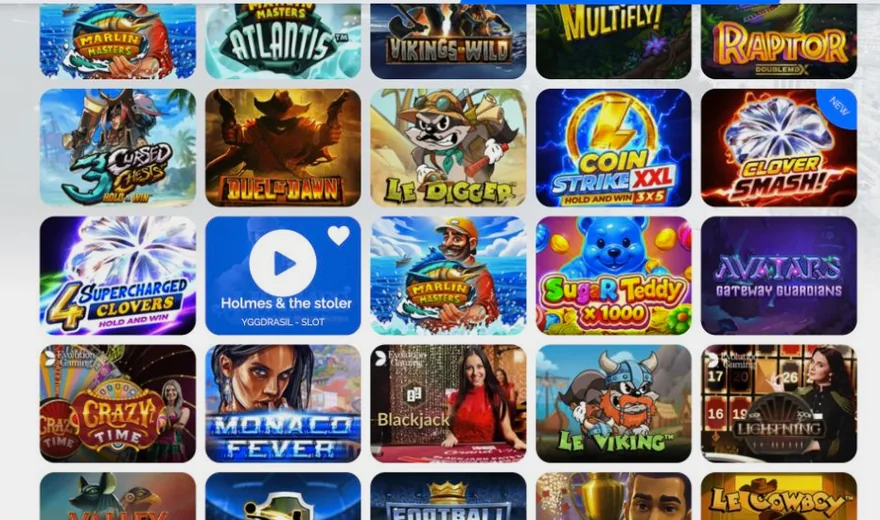Screen dimensions: 880x520
Task: Select Coin Strike XXL game
Action: [613, 148]
